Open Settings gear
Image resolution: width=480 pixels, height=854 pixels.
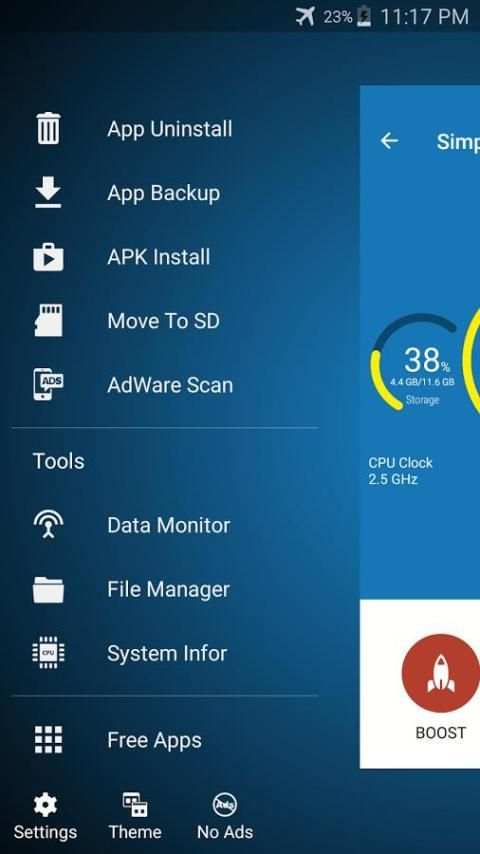pos(45,816)
